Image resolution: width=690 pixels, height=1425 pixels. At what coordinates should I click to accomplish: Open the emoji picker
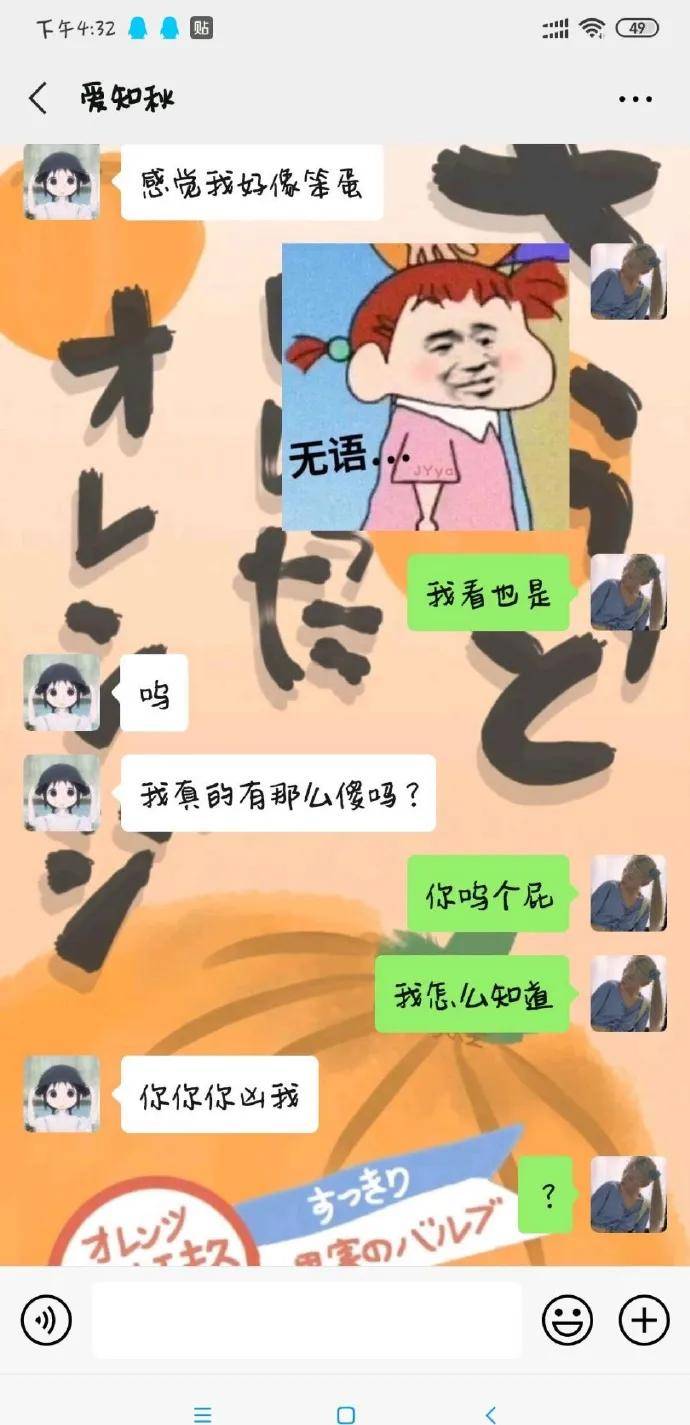[x=567, y=1320]
